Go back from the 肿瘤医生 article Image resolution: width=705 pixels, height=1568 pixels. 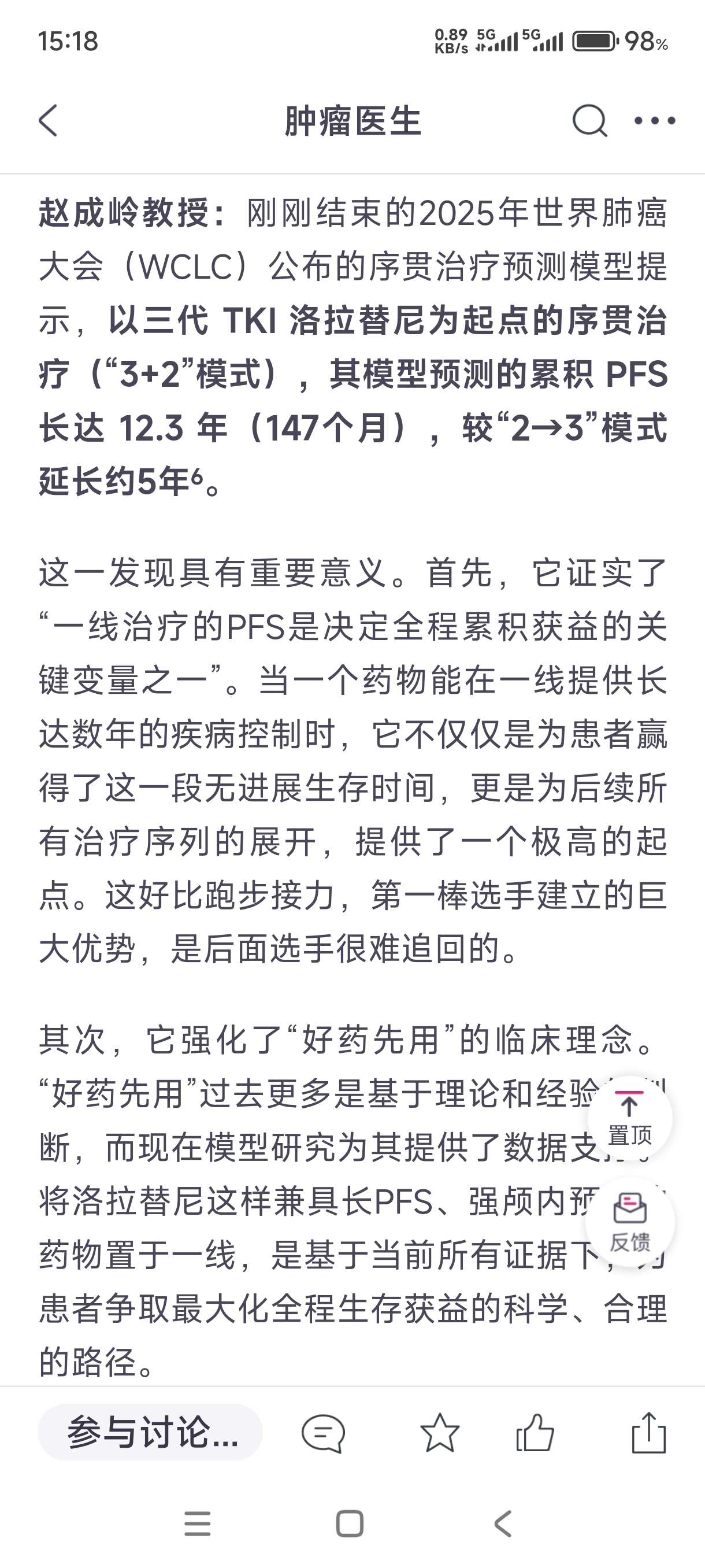point(49,120)
